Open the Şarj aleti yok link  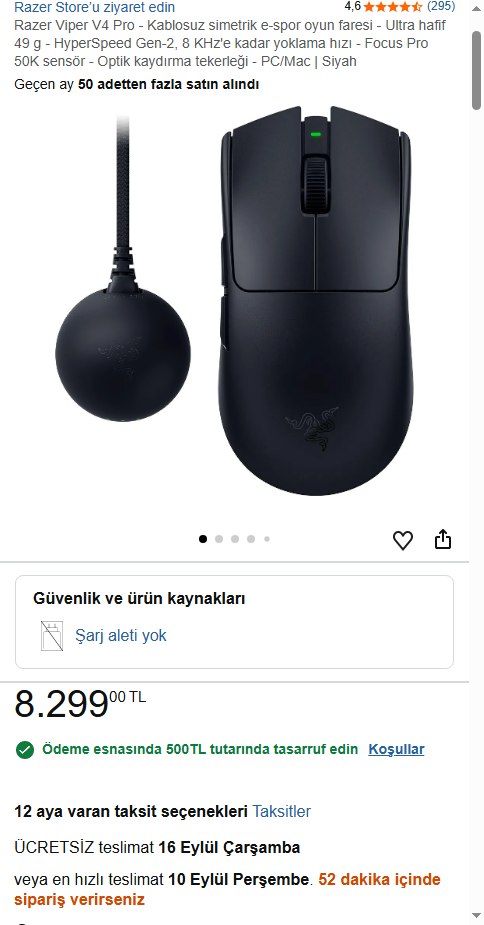[120, 635]
